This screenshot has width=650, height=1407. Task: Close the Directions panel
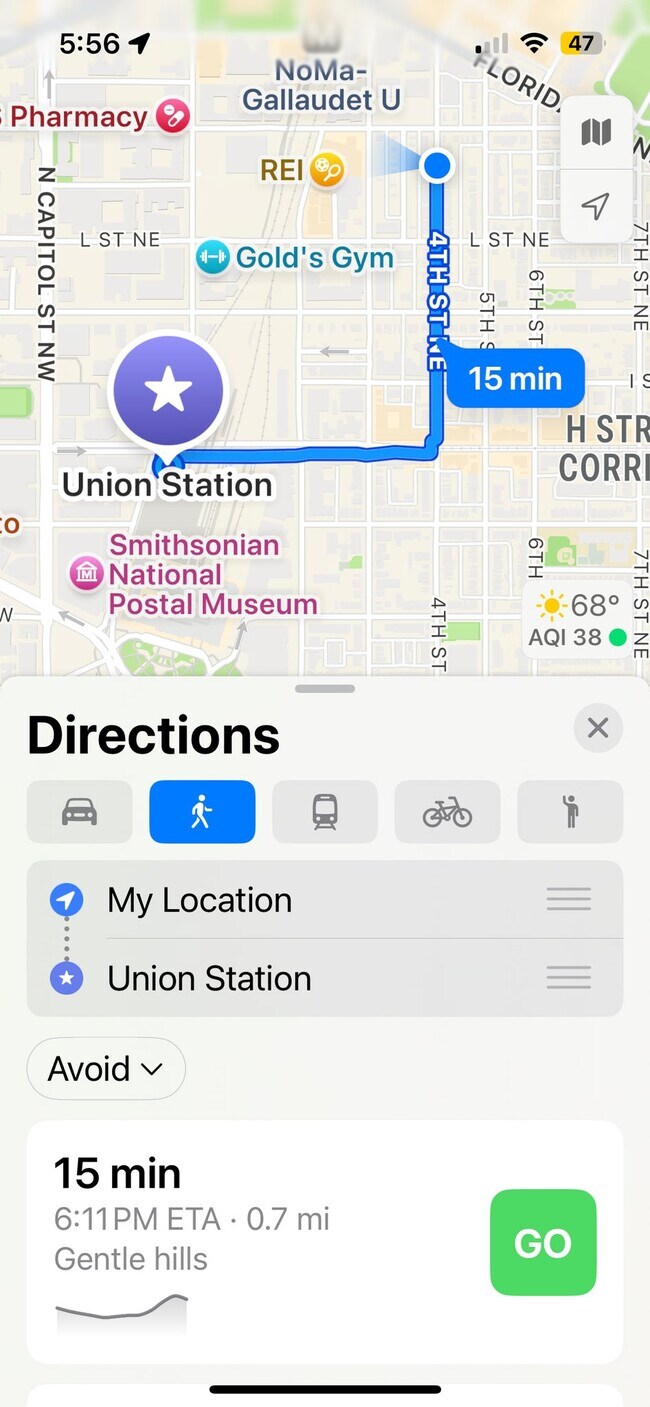pyautogui.click(x=598, y=728)
